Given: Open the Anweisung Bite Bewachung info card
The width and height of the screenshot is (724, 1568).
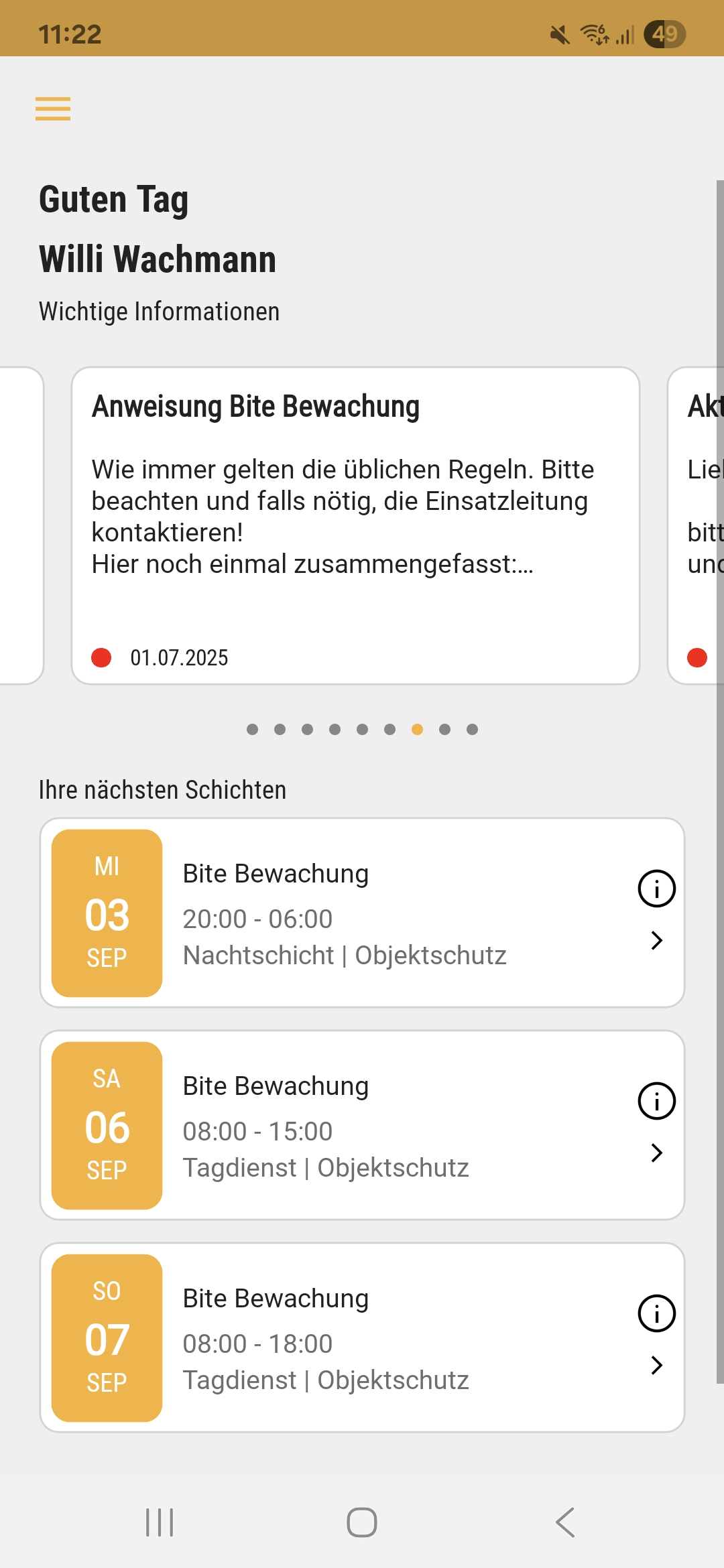Looking at the screenshot, I should tap(355, 525).
